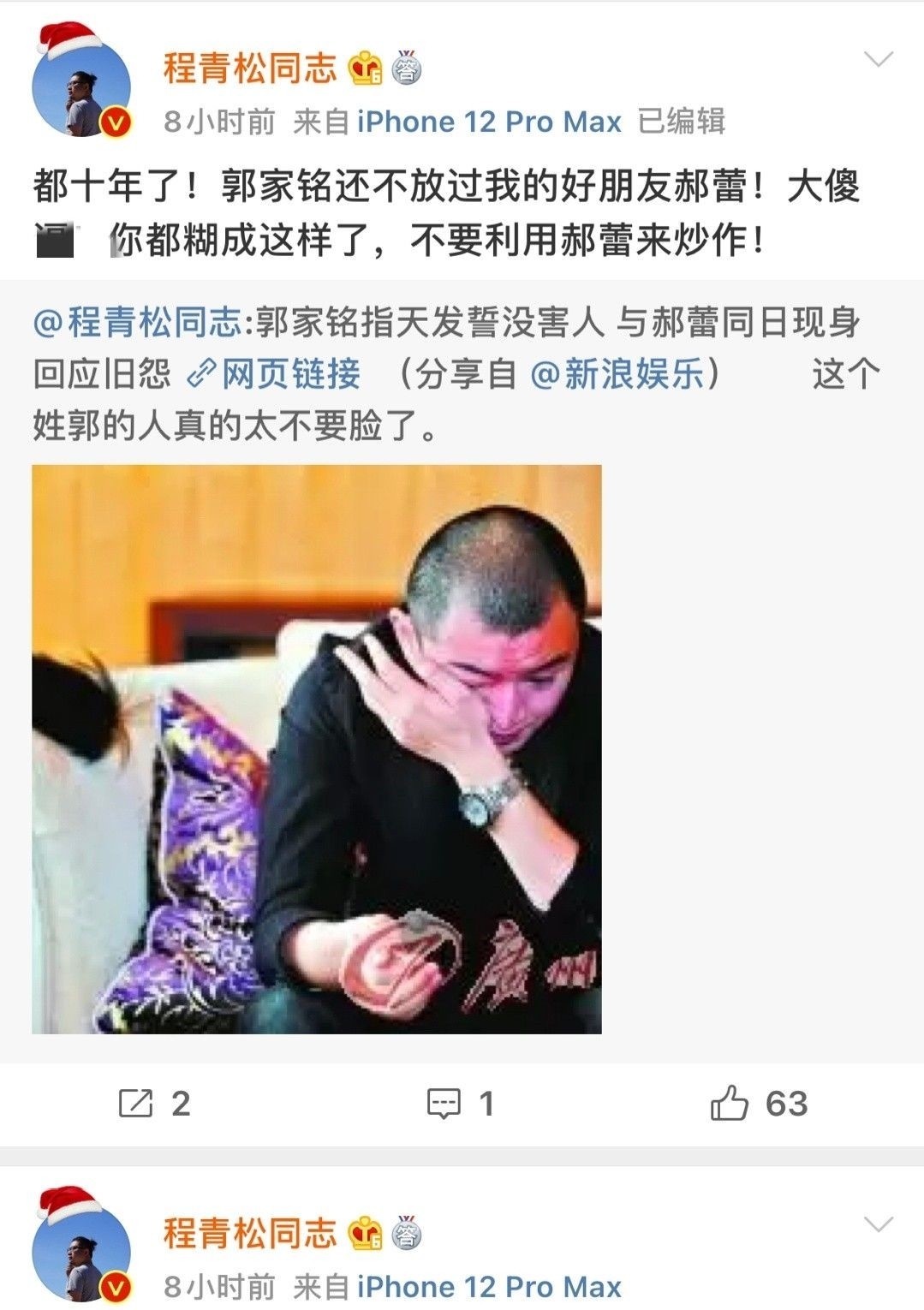The width and height of the screenshot is (924, 1310).
Task: Open comments on the post with 1 comment
Action: 461,1104
